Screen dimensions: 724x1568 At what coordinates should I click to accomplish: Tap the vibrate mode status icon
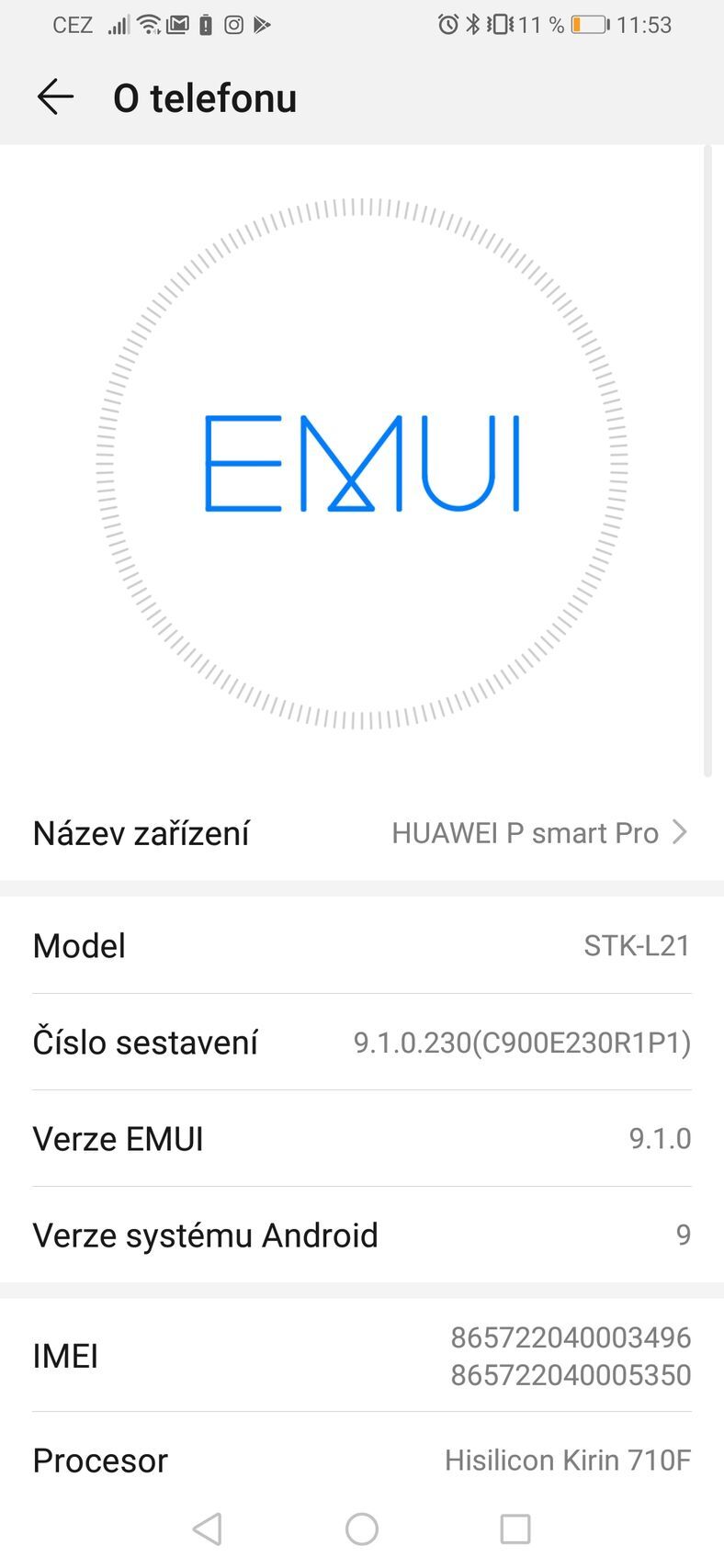click(x=497, y=25)
